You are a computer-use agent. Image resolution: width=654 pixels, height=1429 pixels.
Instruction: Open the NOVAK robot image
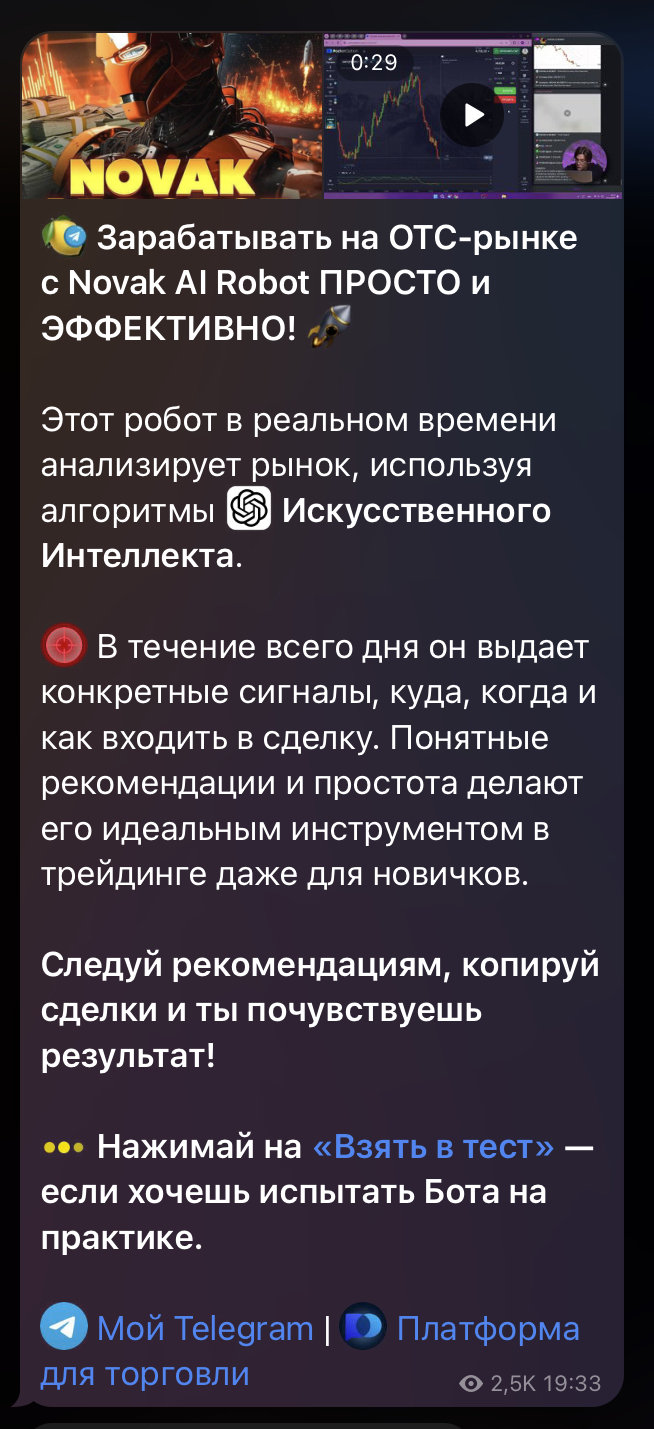[x=170, y=115]
